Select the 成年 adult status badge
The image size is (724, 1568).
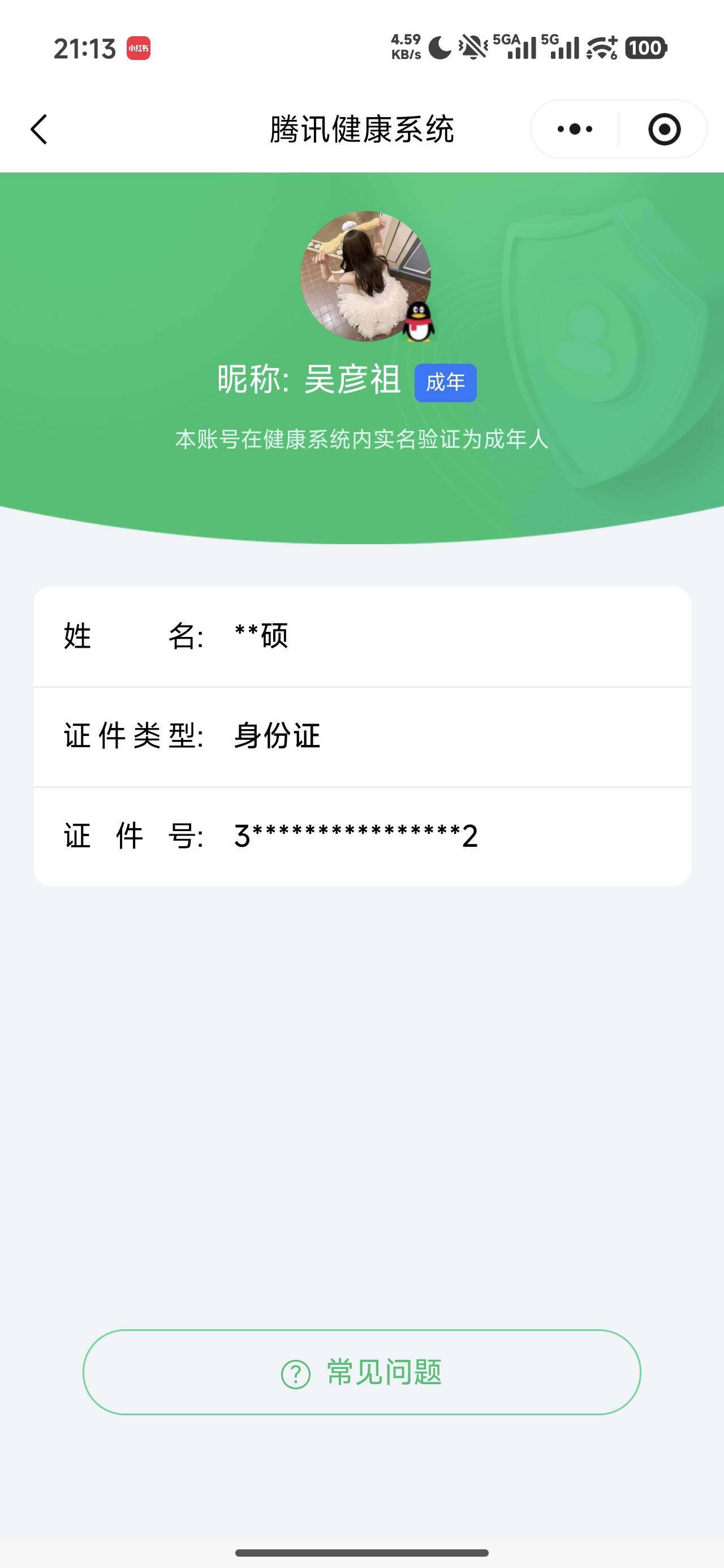click(445, 381)
